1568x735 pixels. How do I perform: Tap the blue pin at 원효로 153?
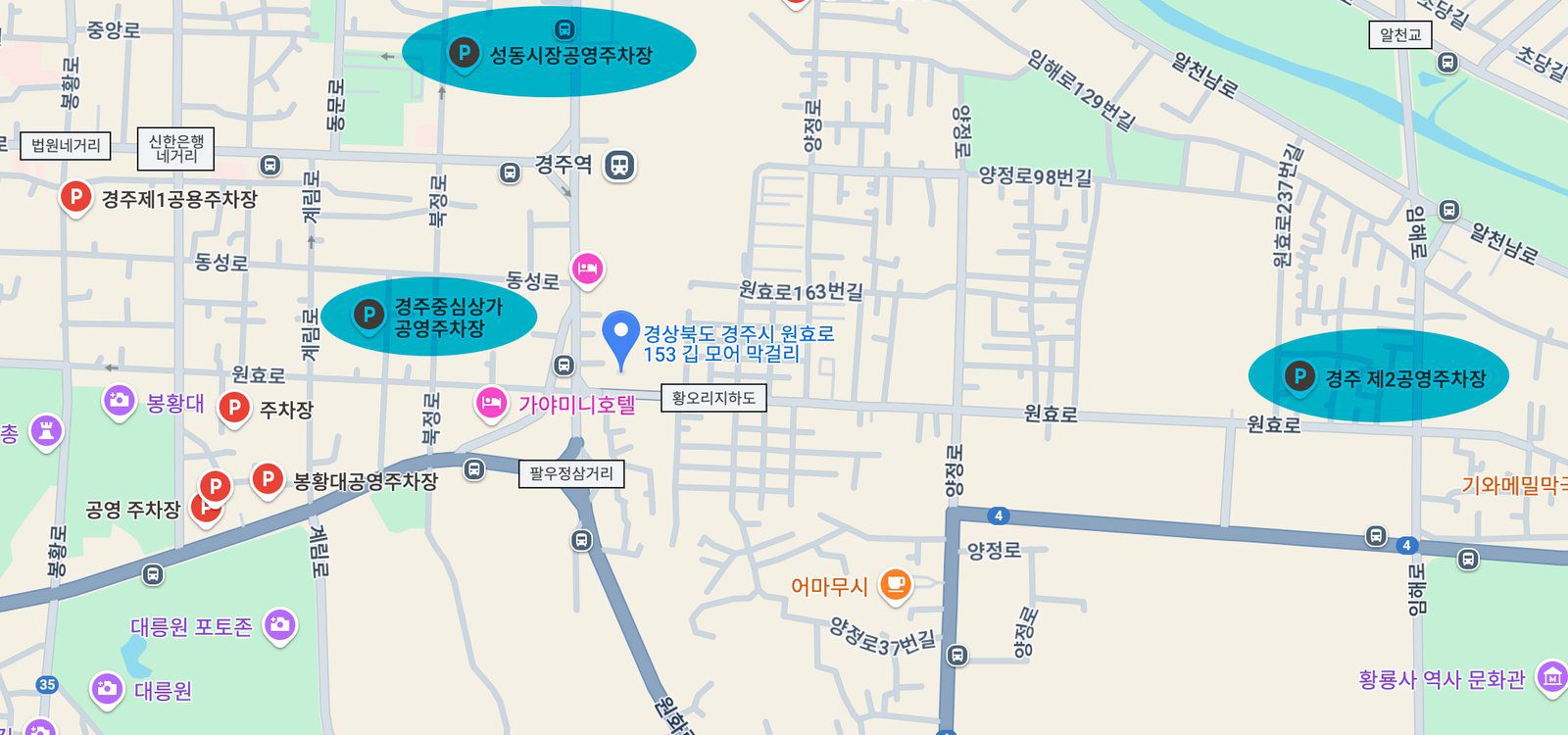point(620,335)
